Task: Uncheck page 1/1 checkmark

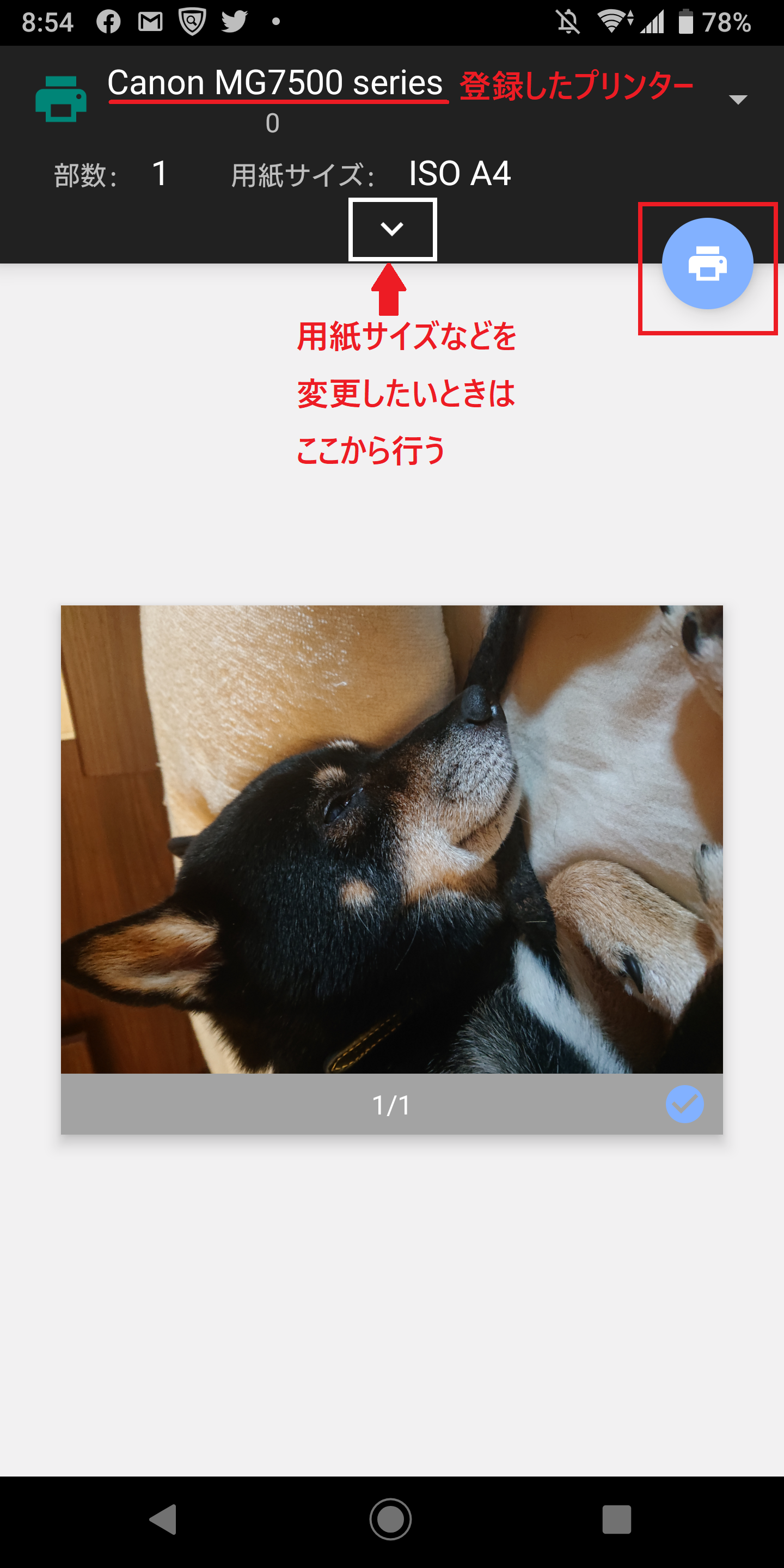Action: 684,1104
